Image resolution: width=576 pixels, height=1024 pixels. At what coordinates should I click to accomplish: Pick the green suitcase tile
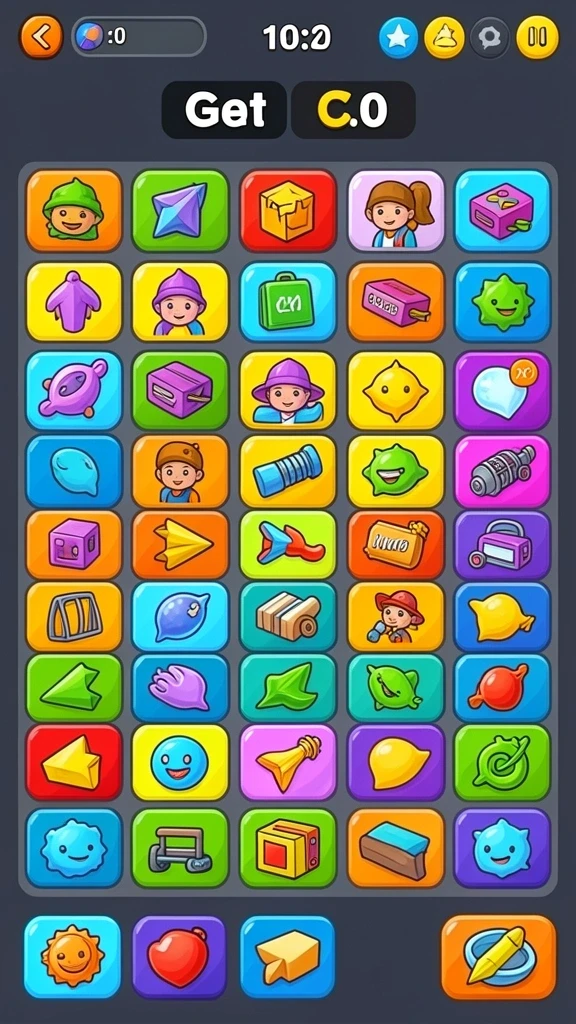click(x=288, y=302)
